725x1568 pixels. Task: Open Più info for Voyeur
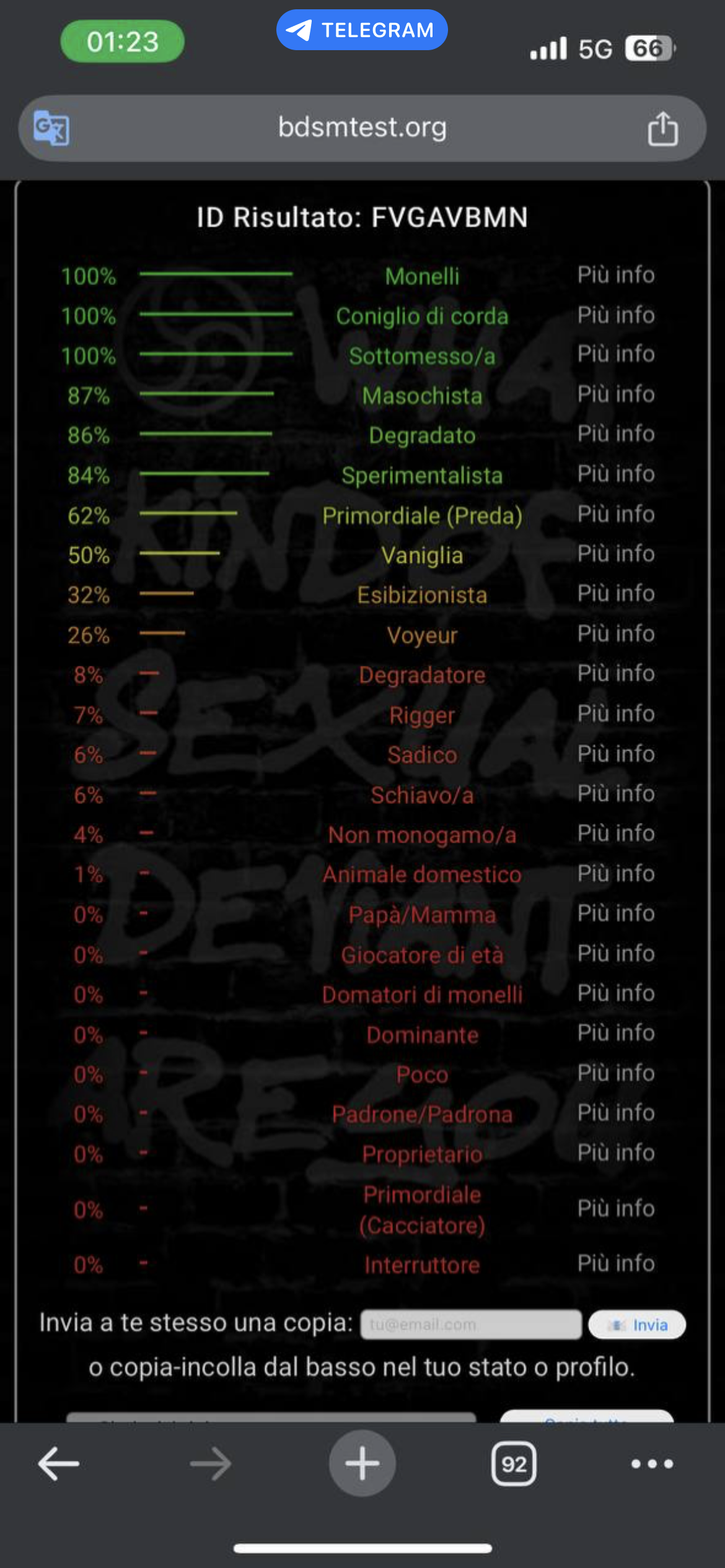[616, 634]
